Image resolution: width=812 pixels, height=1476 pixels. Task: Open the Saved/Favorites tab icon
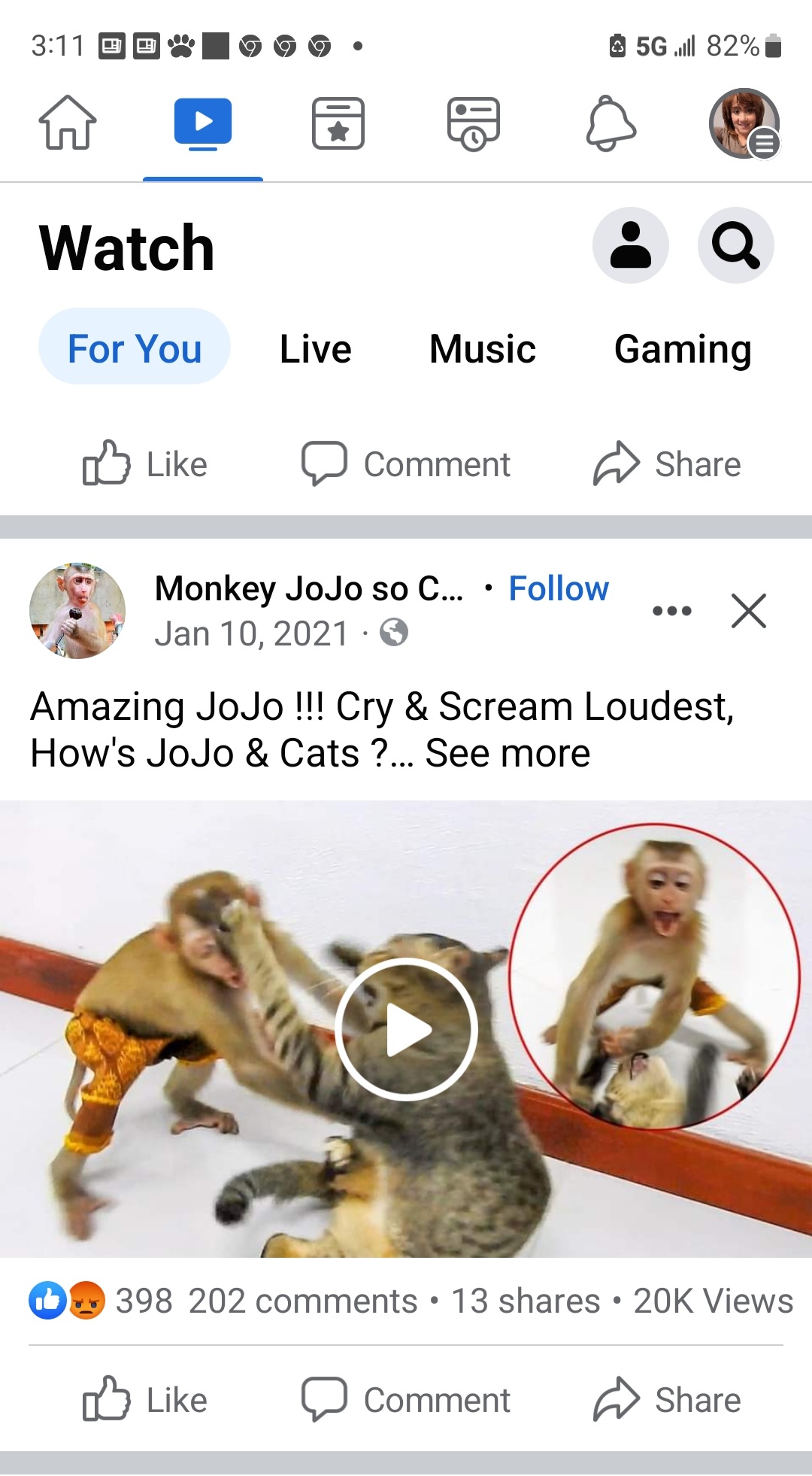pyautogui.click(x=338, y=123)
